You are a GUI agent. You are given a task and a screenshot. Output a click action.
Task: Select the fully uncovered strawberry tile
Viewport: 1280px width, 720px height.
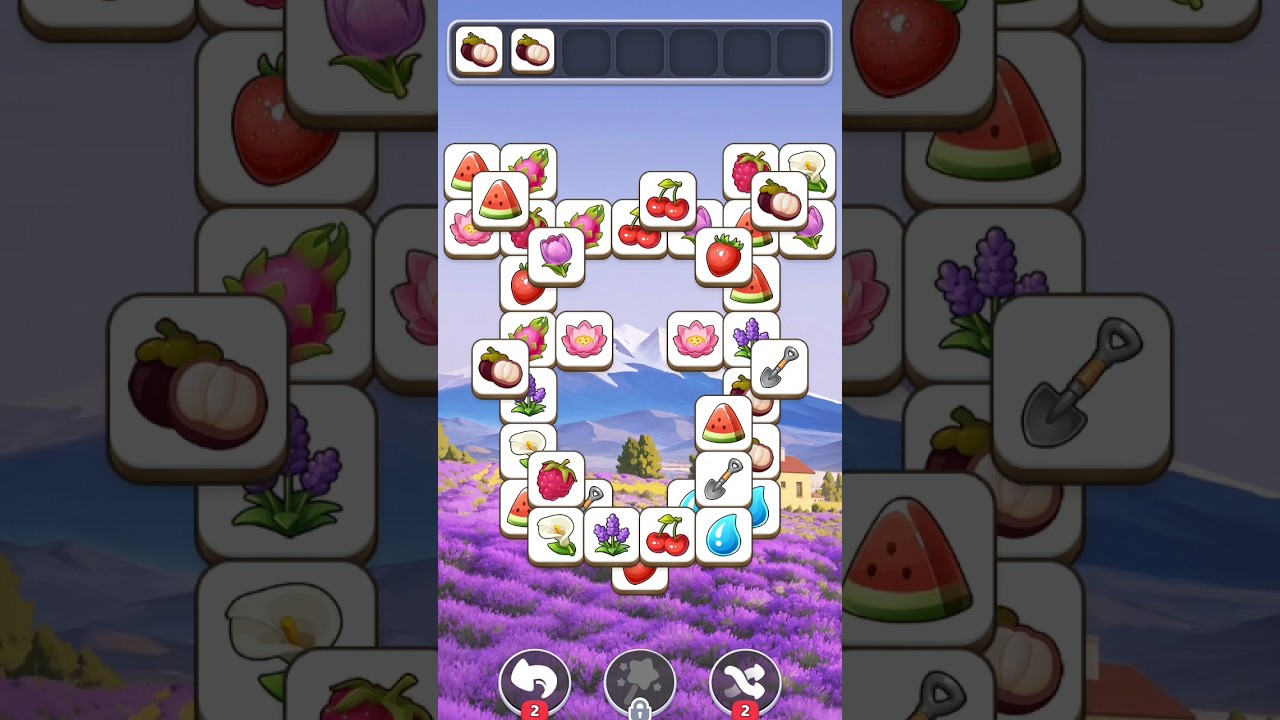coord(723,255)
